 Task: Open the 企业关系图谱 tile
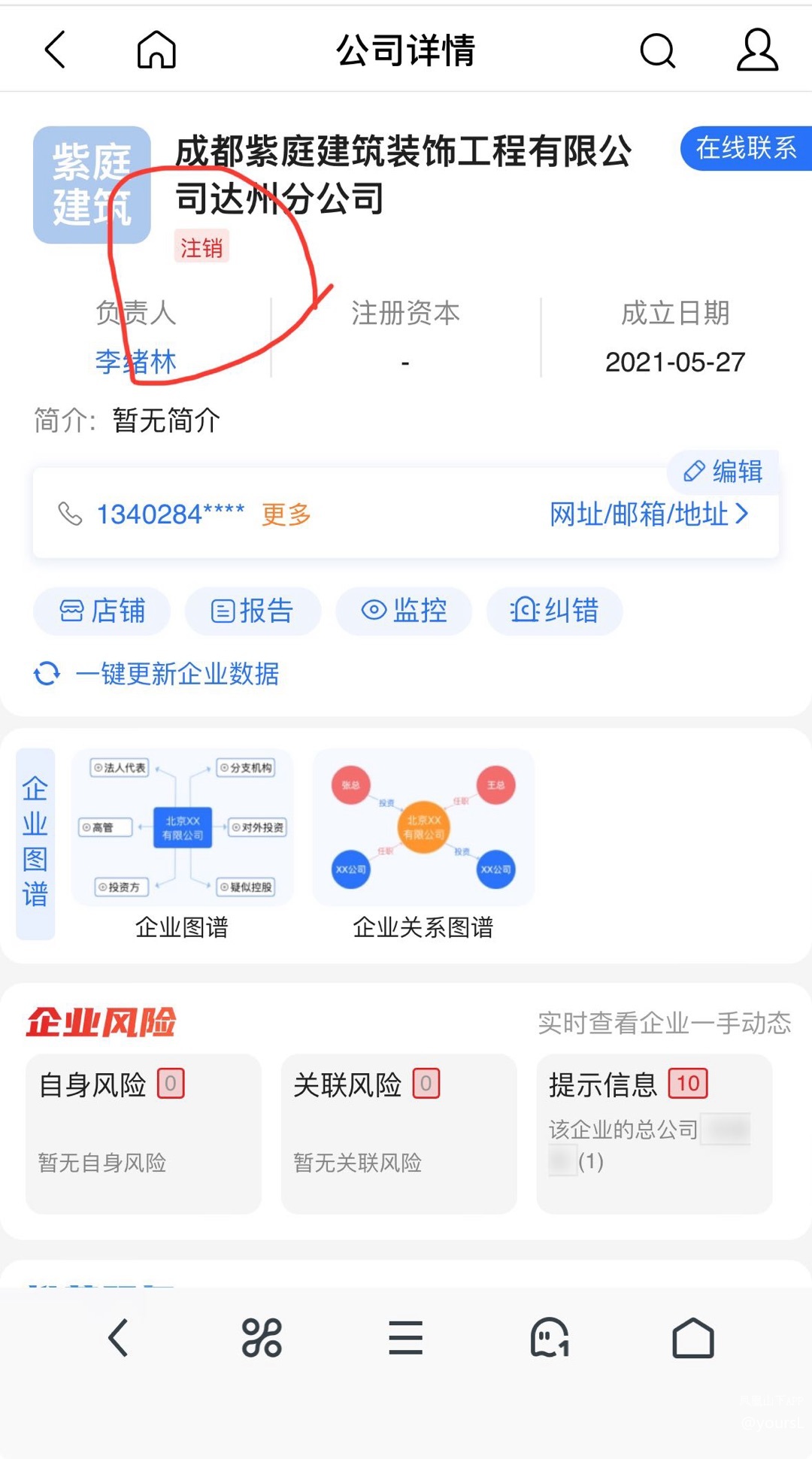pyautogui.click(x=423, y=842)
